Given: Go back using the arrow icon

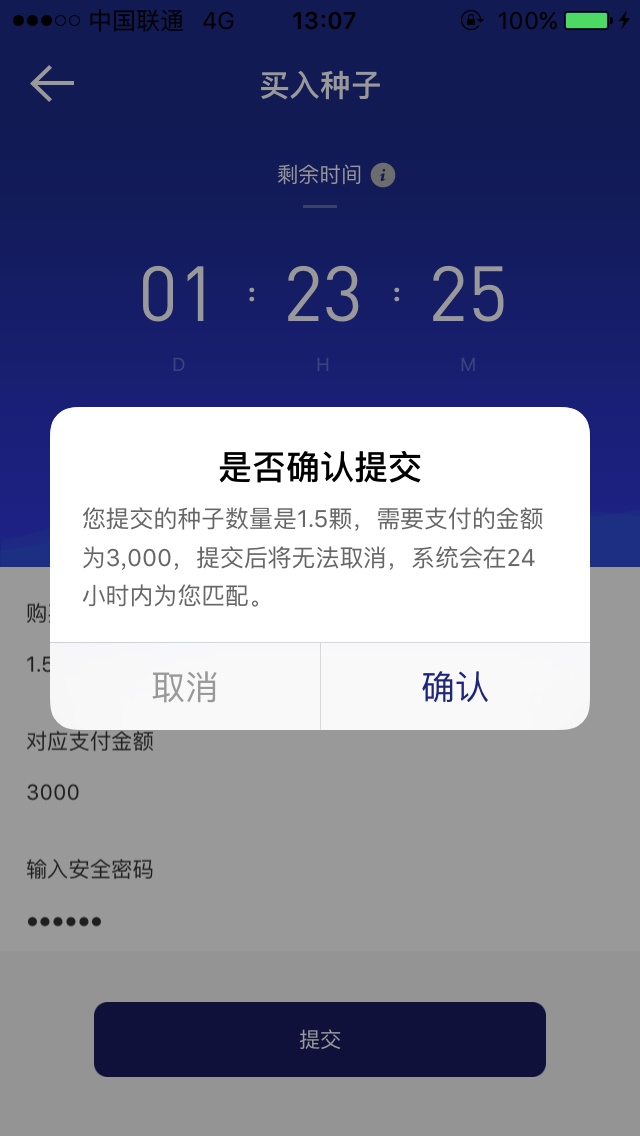Looking at the screenshot, I should (x=52, y=84).
